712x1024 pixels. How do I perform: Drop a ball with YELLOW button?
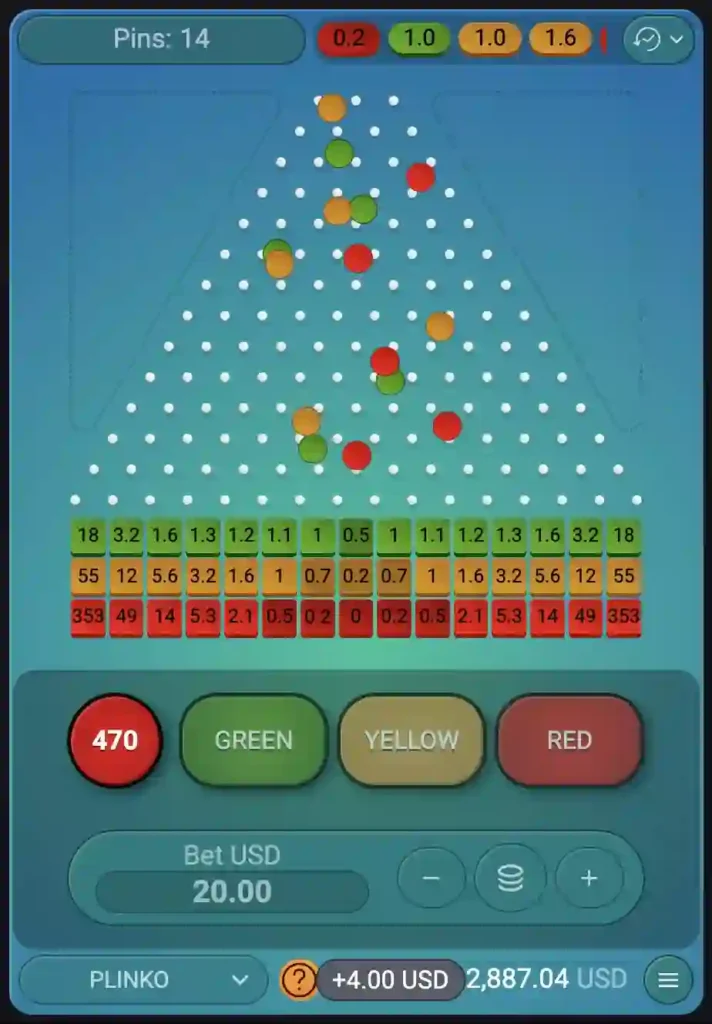point(412,740)
